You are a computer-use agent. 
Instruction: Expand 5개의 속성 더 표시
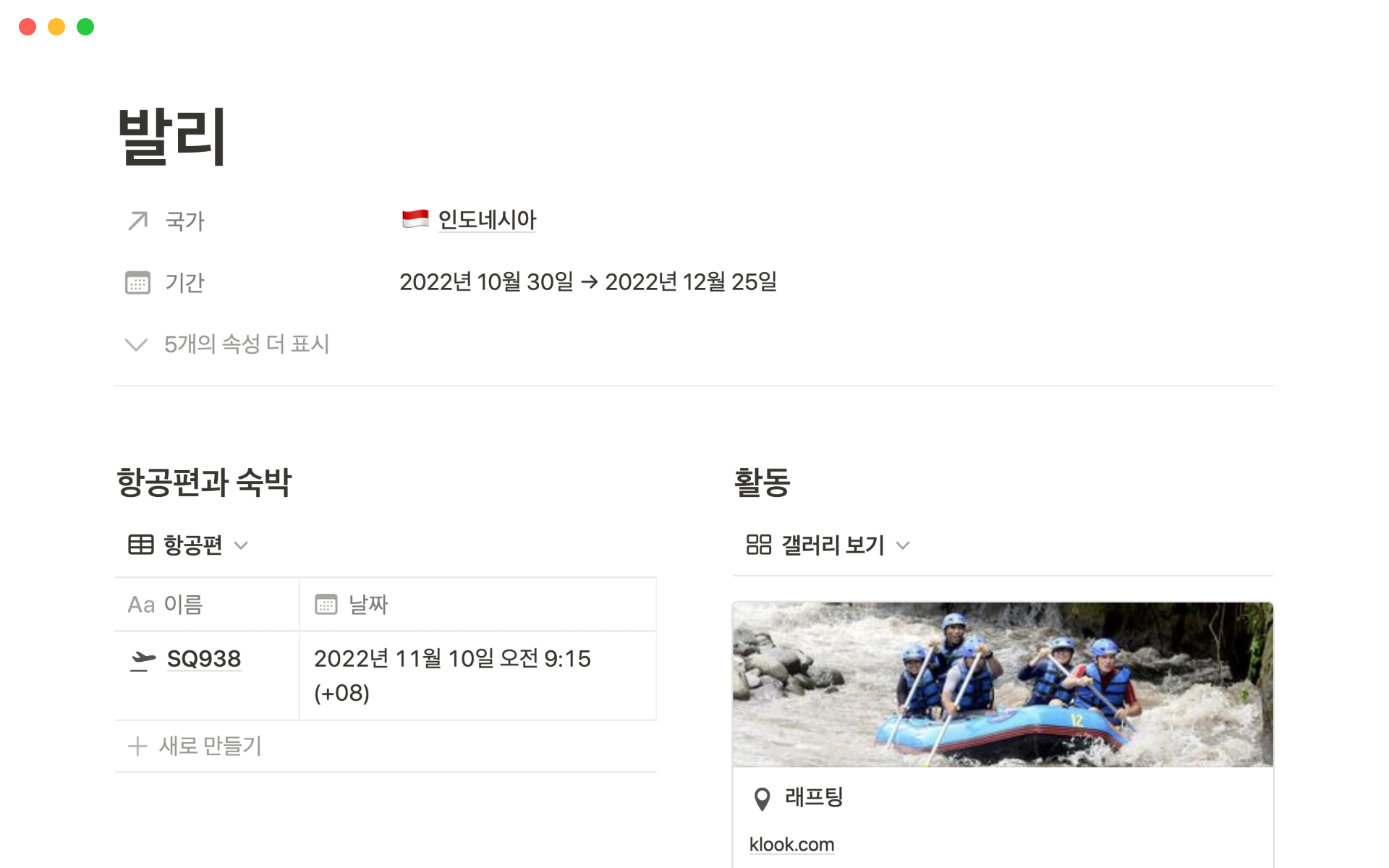(x=246, y=344)
